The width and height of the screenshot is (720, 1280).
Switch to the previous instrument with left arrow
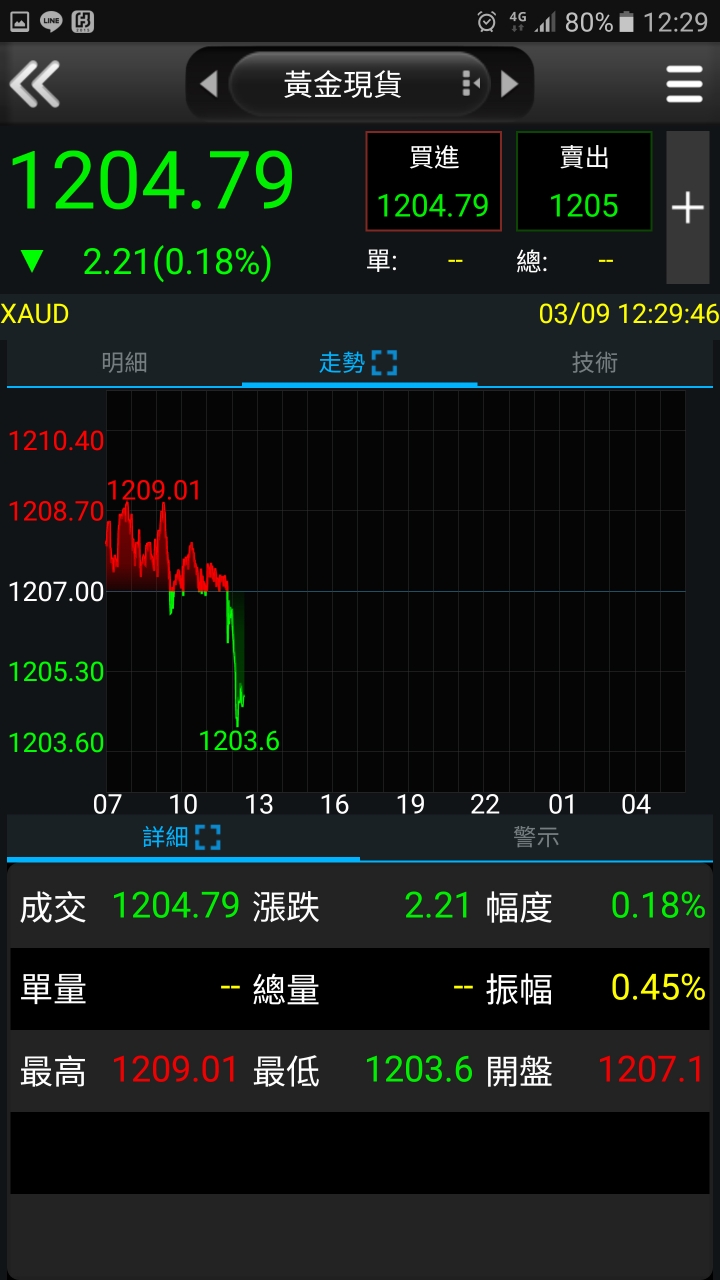pos(209,84)
